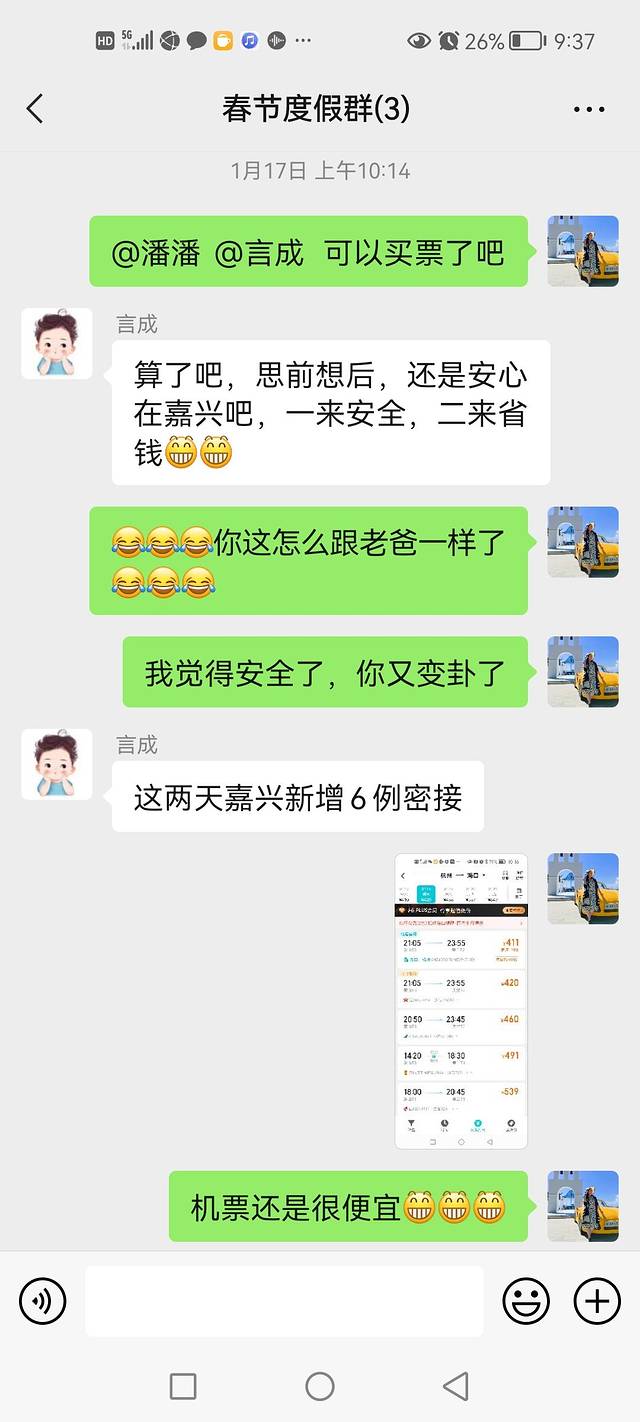
Task: Go to the system home screen
Action: click(x=320, y=1386)
